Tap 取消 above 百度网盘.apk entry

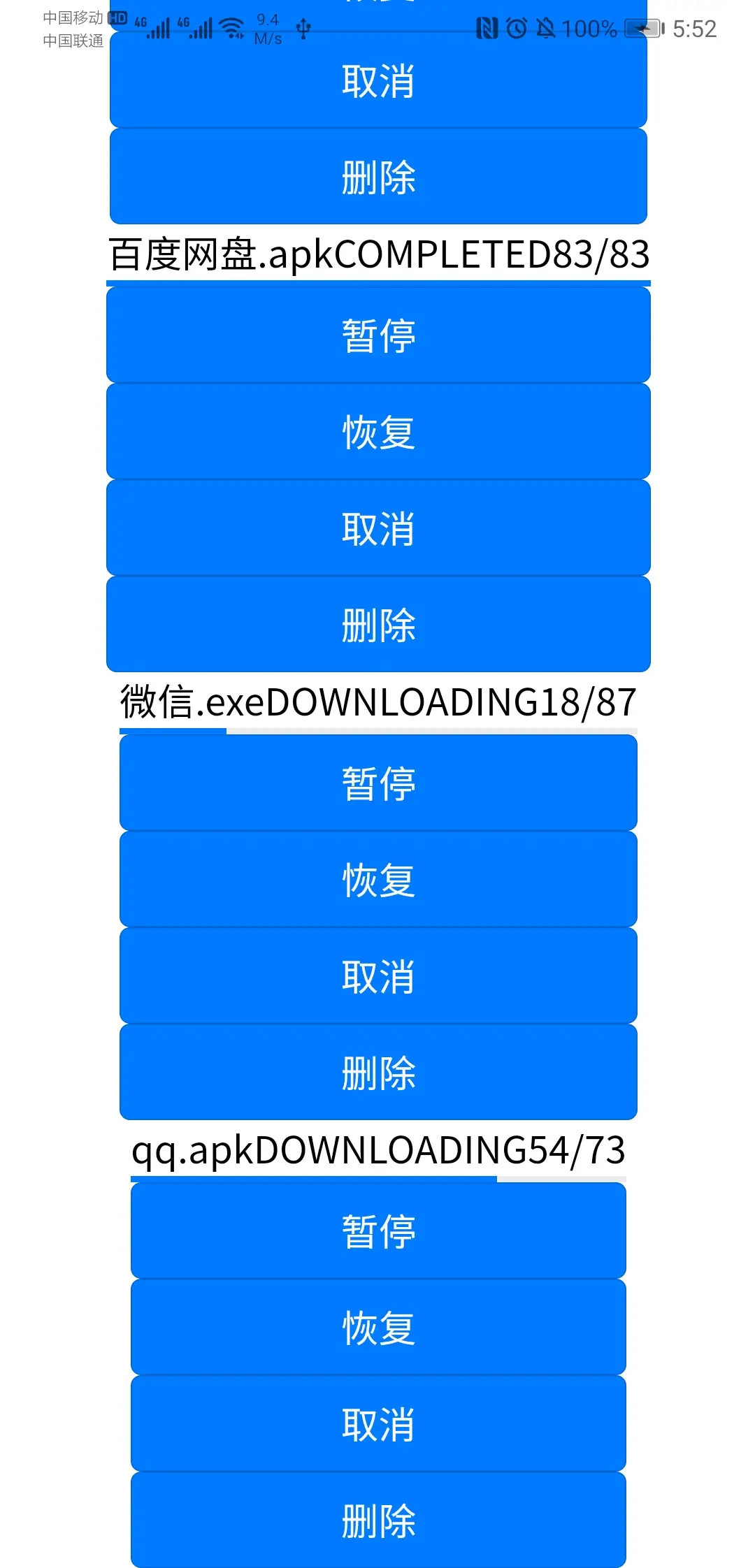(x=378, y=81)
